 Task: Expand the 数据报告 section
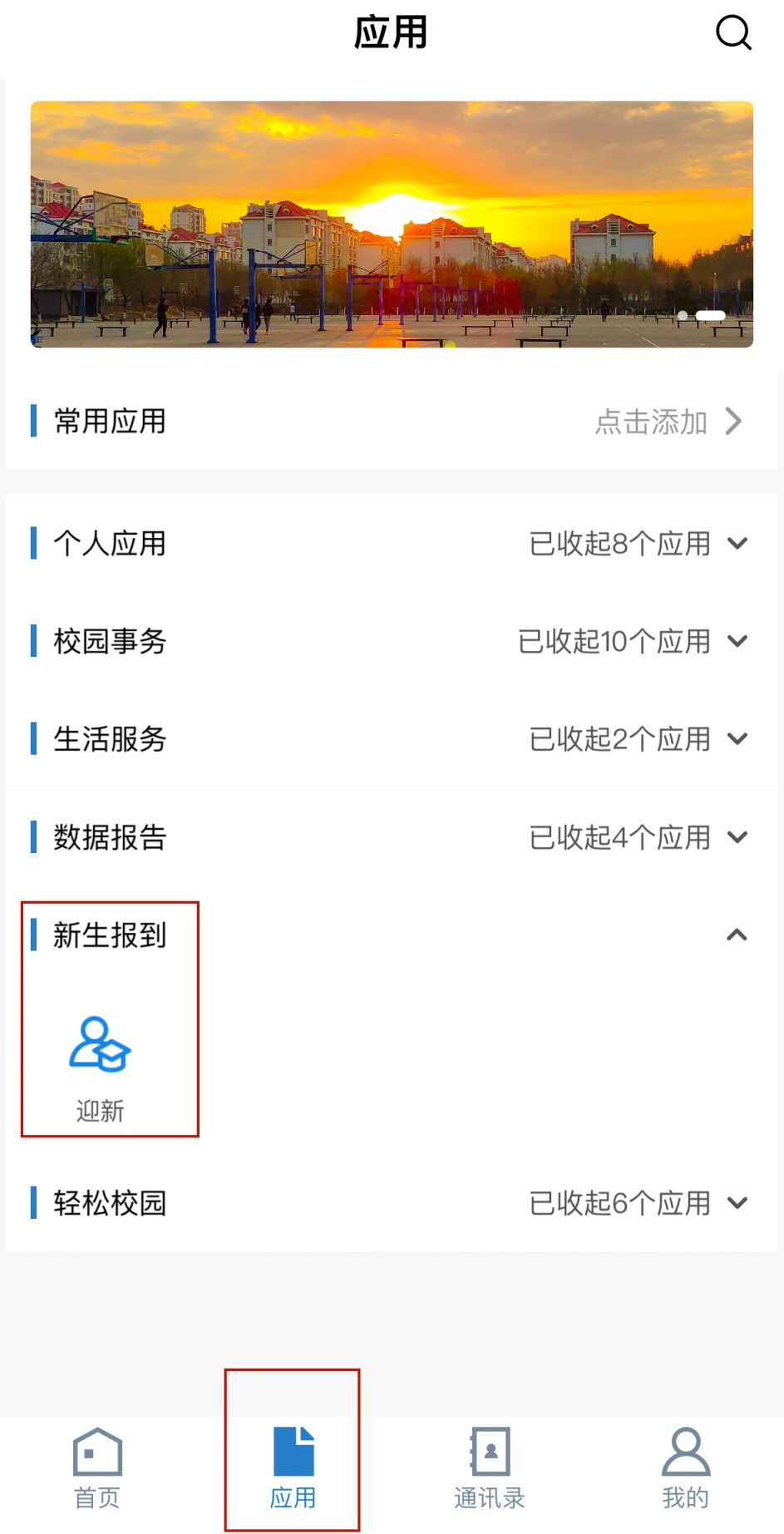click(x=392, y=837)
